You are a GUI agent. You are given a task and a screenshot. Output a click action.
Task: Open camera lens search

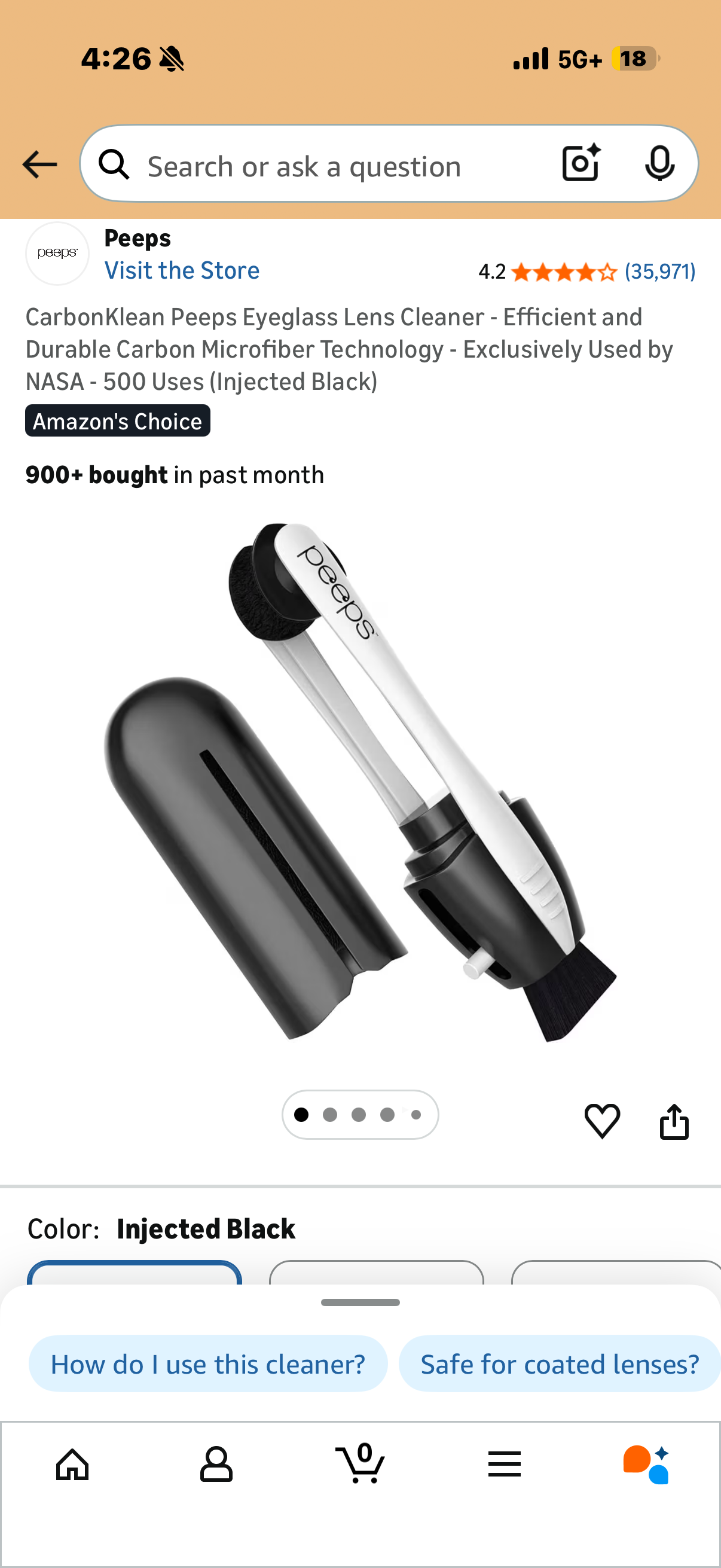(581, 164)
